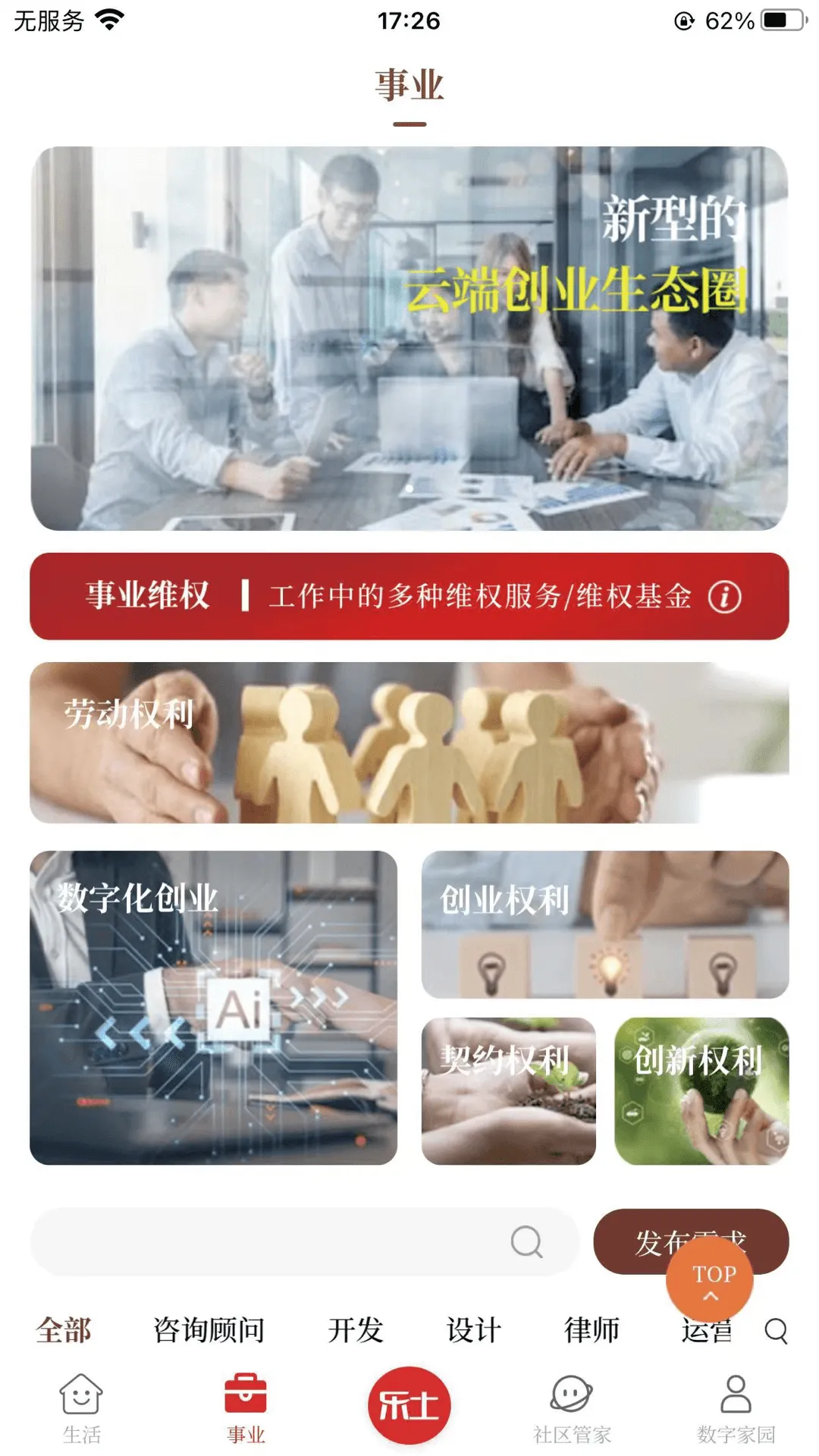Viewport: 819px width, 1456px height.
Task: Open the 劳动权利 card
Action: 409,742
